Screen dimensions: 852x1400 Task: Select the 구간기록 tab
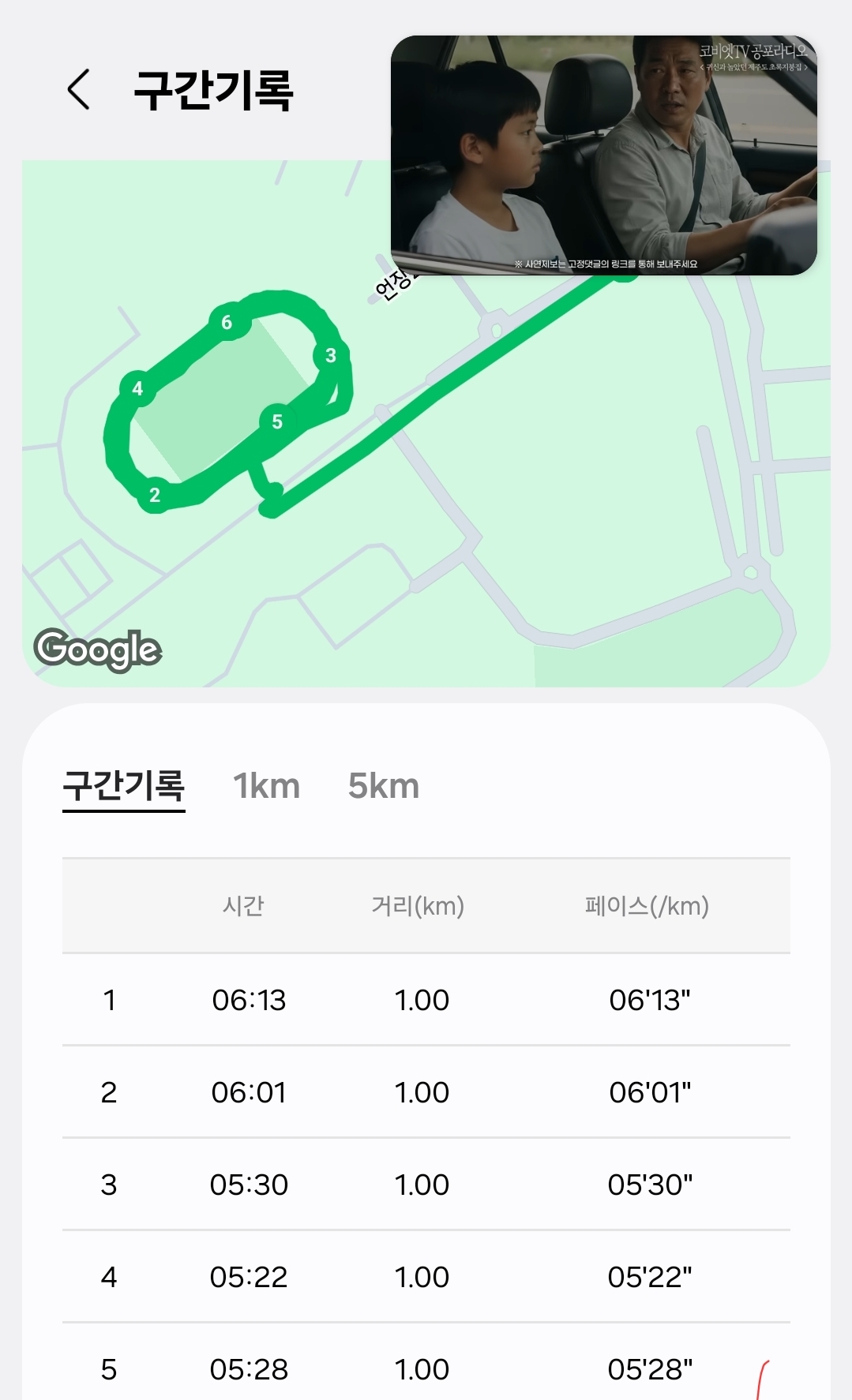(124, 787)
